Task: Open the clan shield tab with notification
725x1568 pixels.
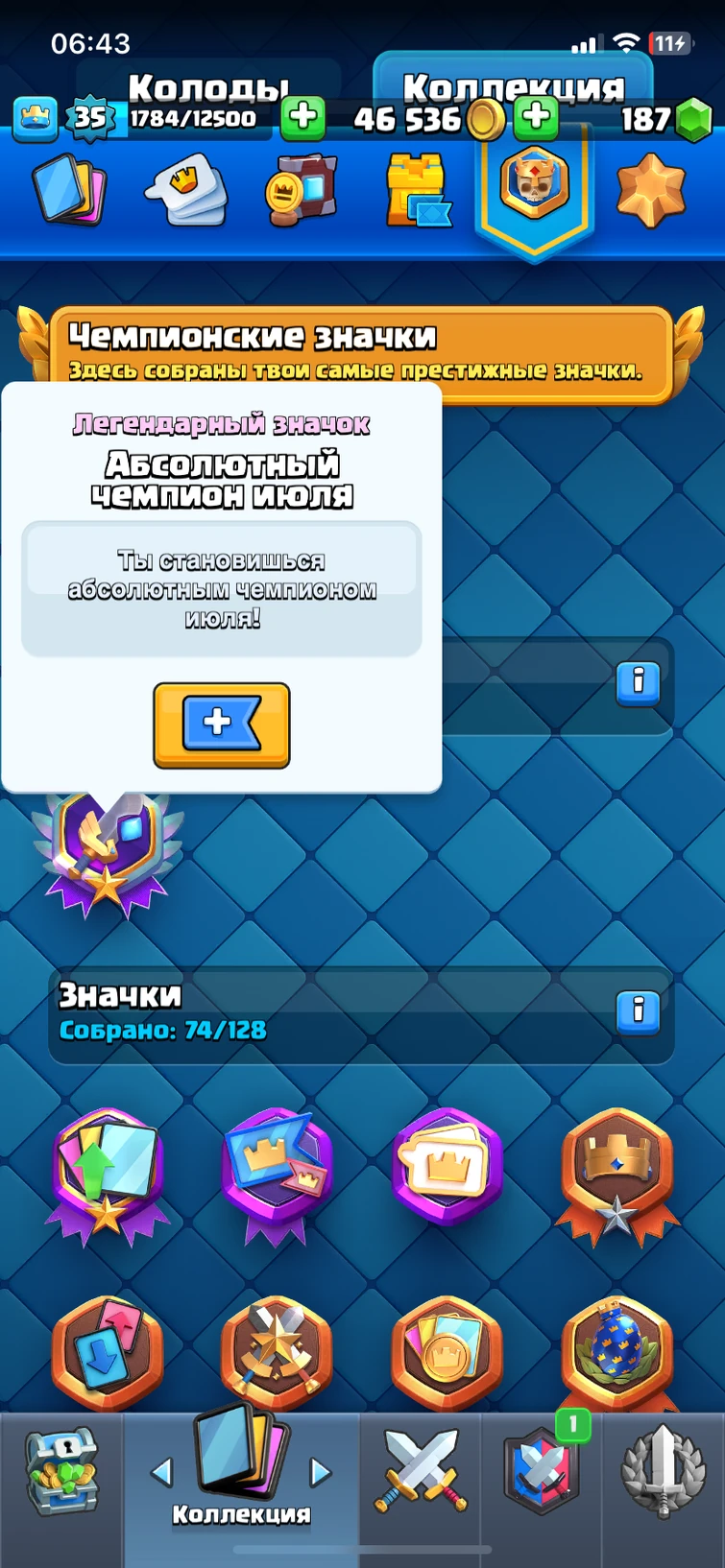Action: pyautogui.click(x=543, y=1470)
